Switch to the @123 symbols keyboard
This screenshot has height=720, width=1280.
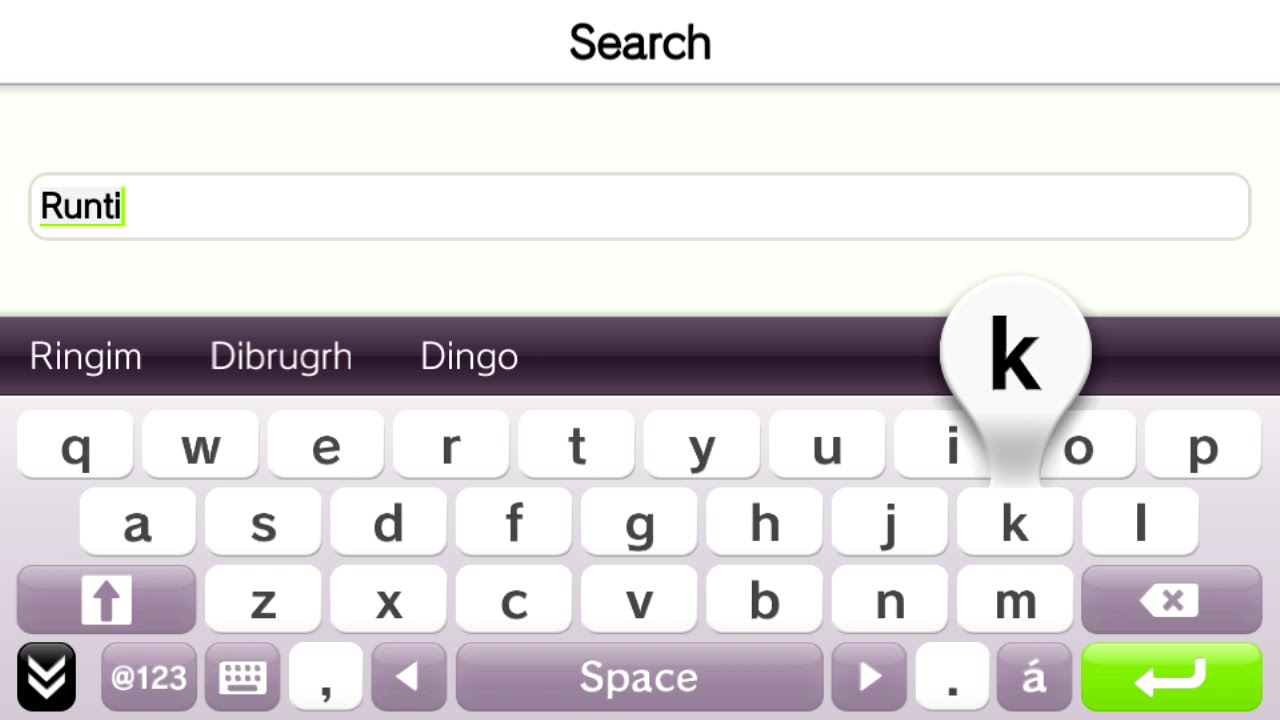click(149, 677)
